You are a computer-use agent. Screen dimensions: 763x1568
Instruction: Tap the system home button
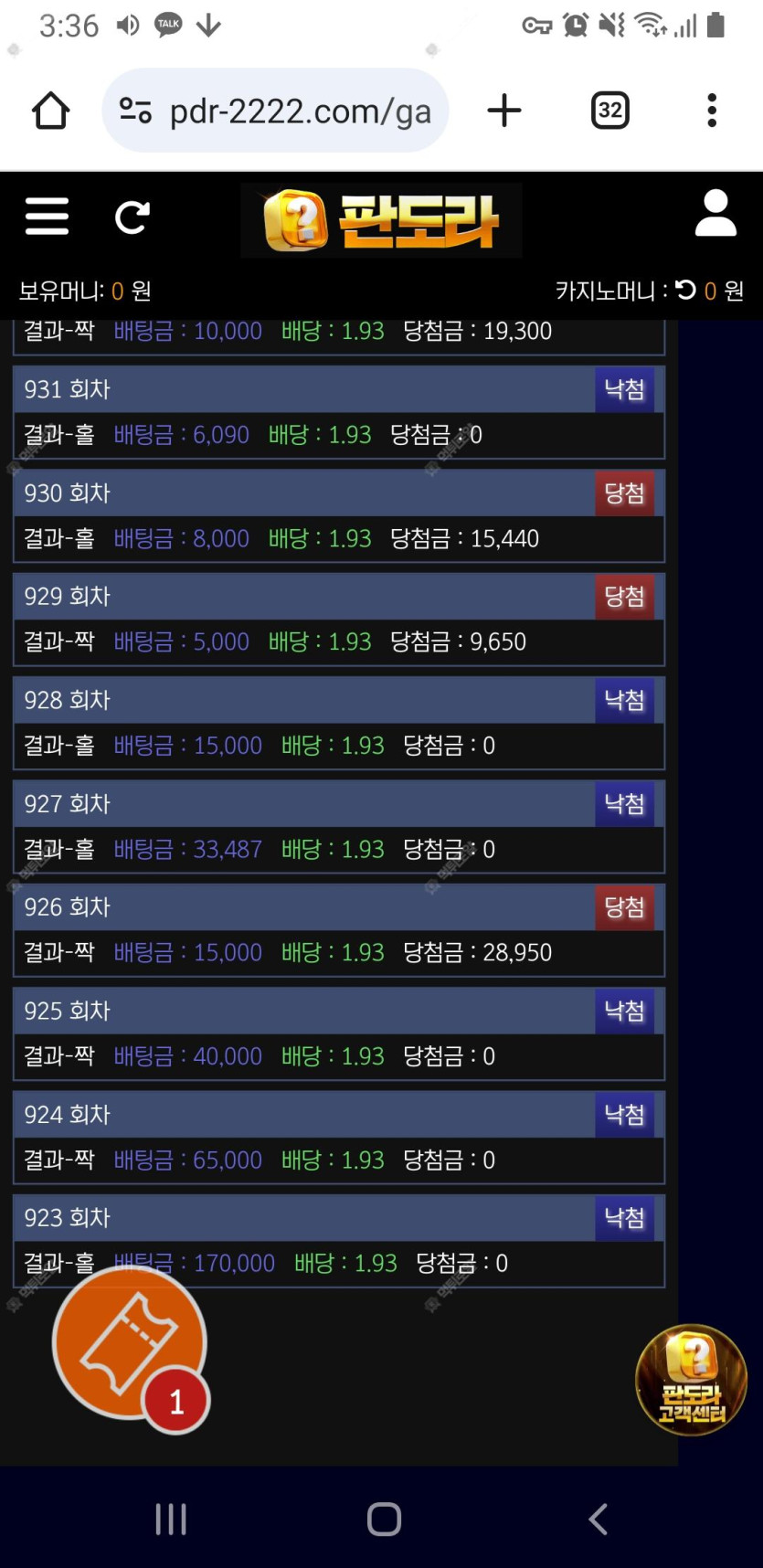(384, 1519)
